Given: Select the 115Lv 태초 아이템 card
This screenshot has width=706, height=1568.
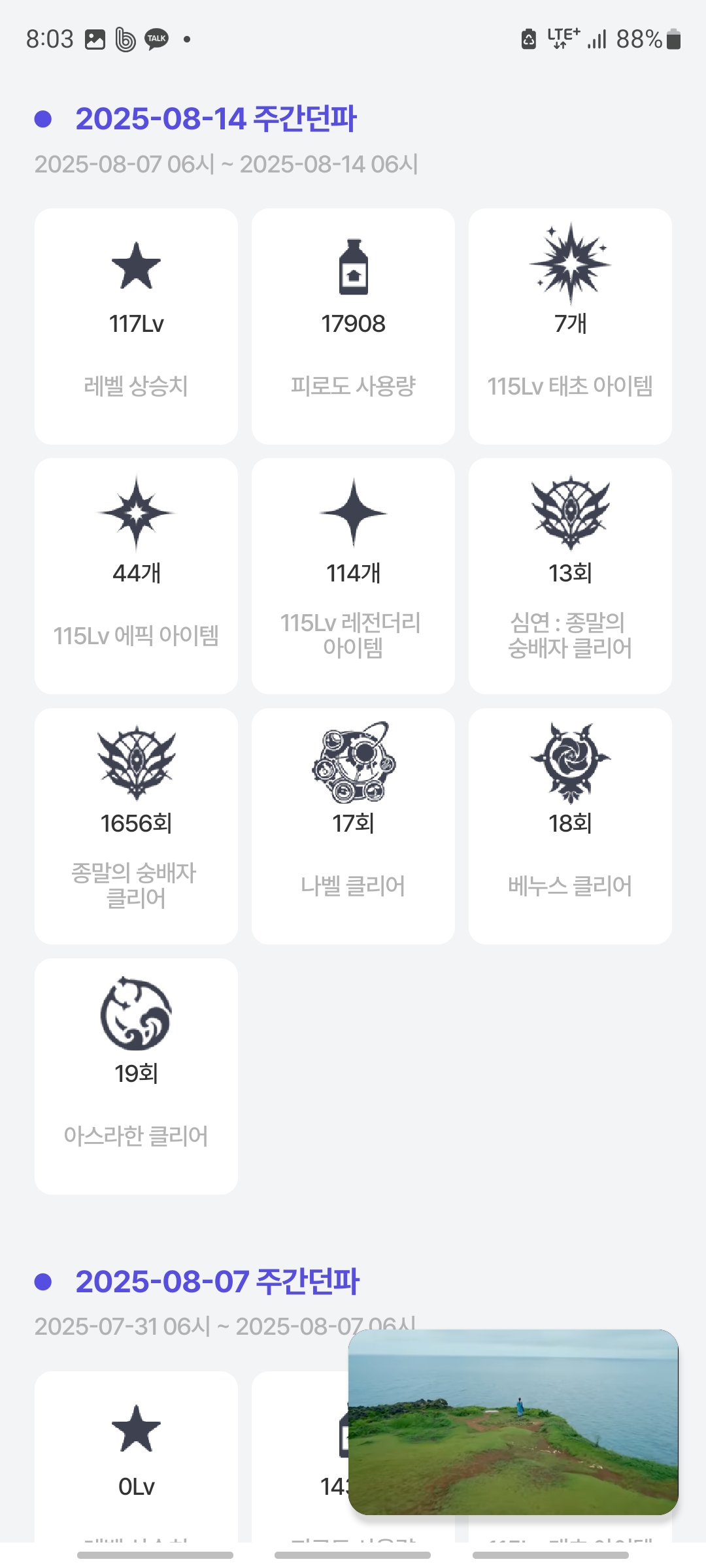Looking at the screenshot, I should click(570, 326).
